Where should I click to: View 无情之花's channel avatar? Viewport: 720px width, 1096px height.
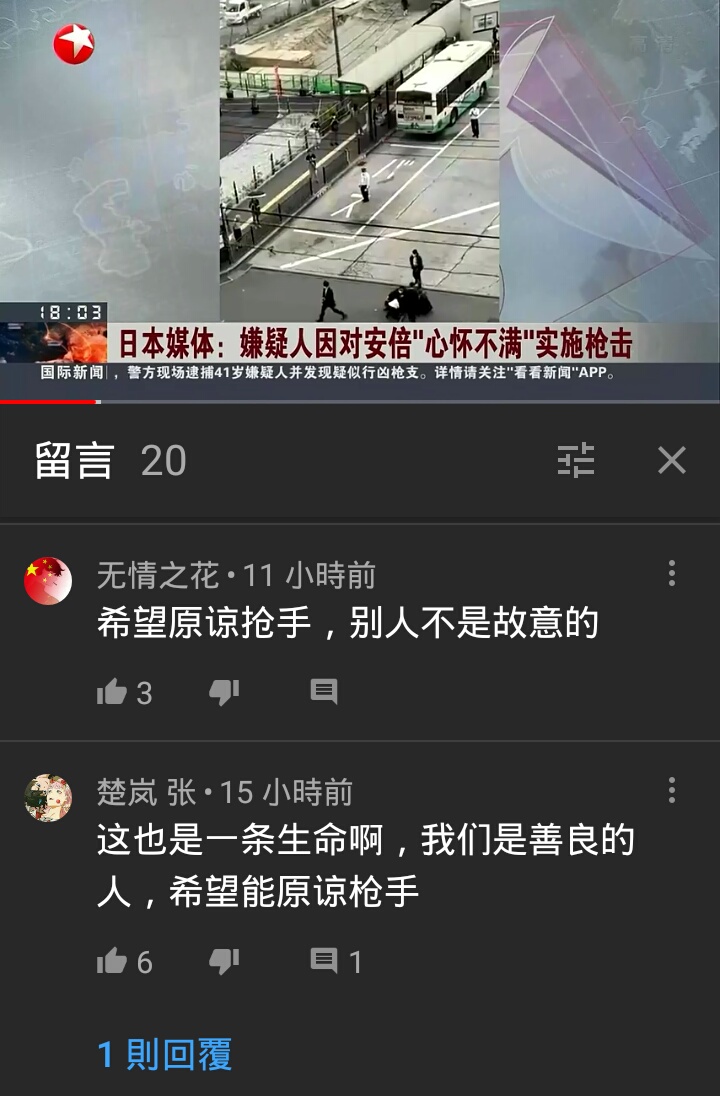(48, 581)
